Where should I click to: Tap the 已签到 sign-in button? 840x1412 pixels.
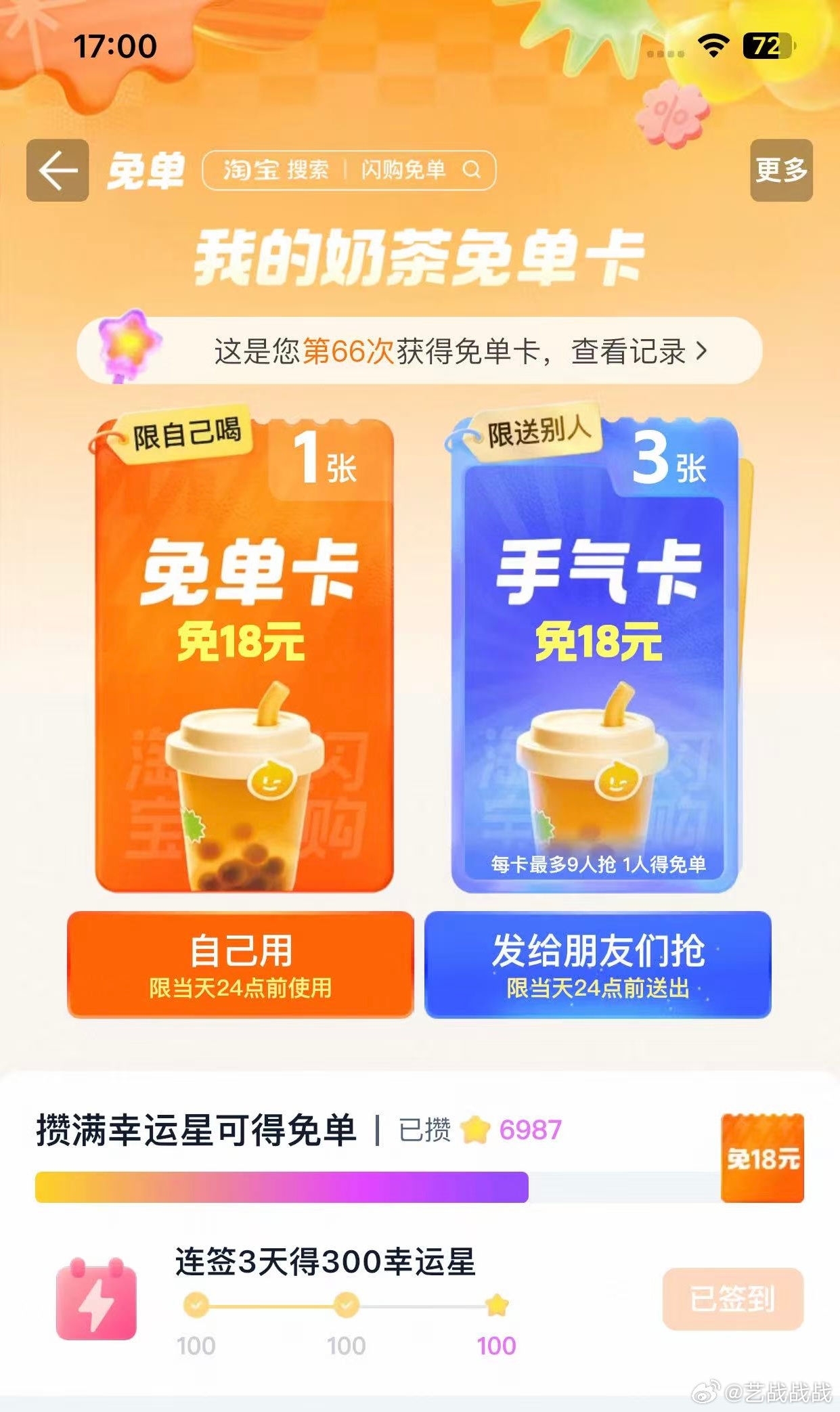click(x=732, y=1299)
